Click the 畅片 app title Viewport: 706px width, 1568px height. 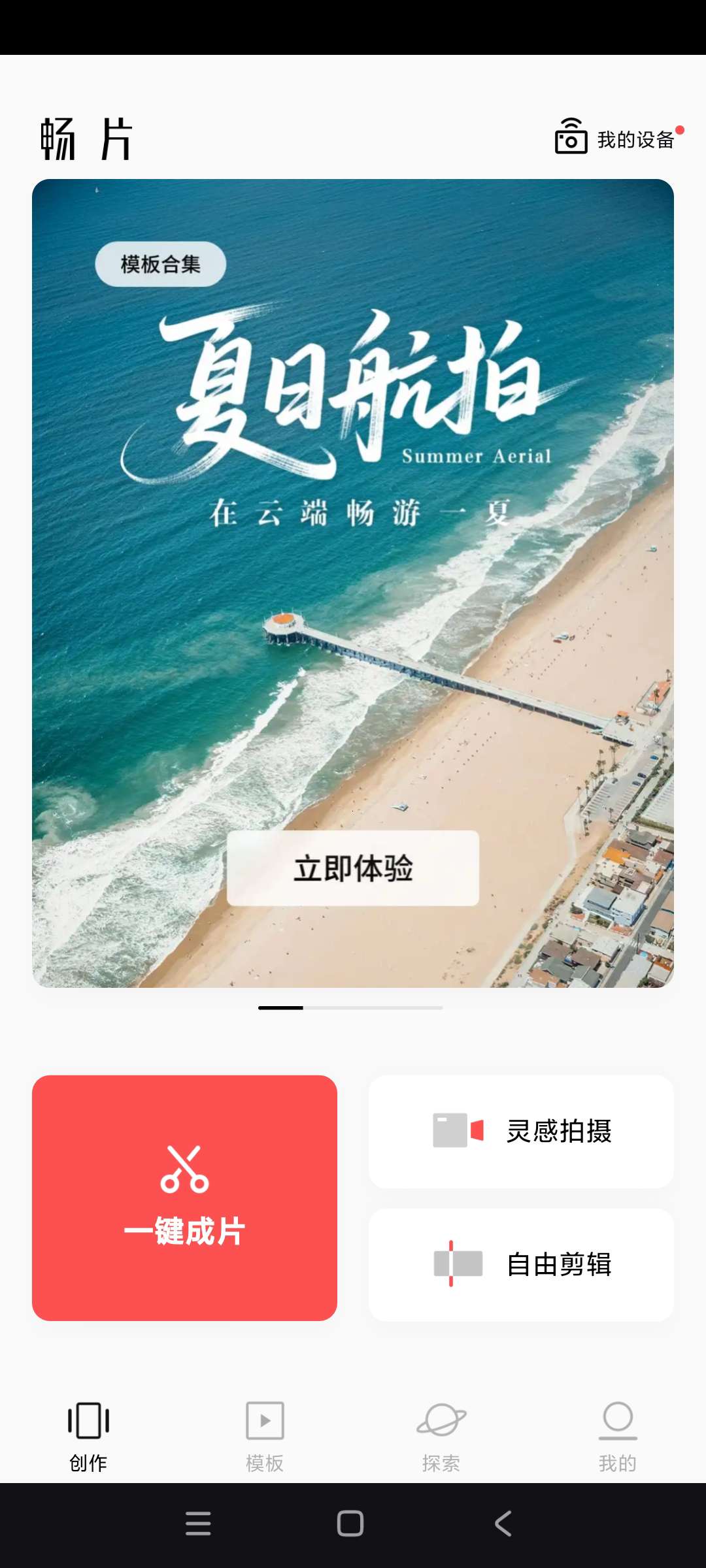click(x=86, y=138)
